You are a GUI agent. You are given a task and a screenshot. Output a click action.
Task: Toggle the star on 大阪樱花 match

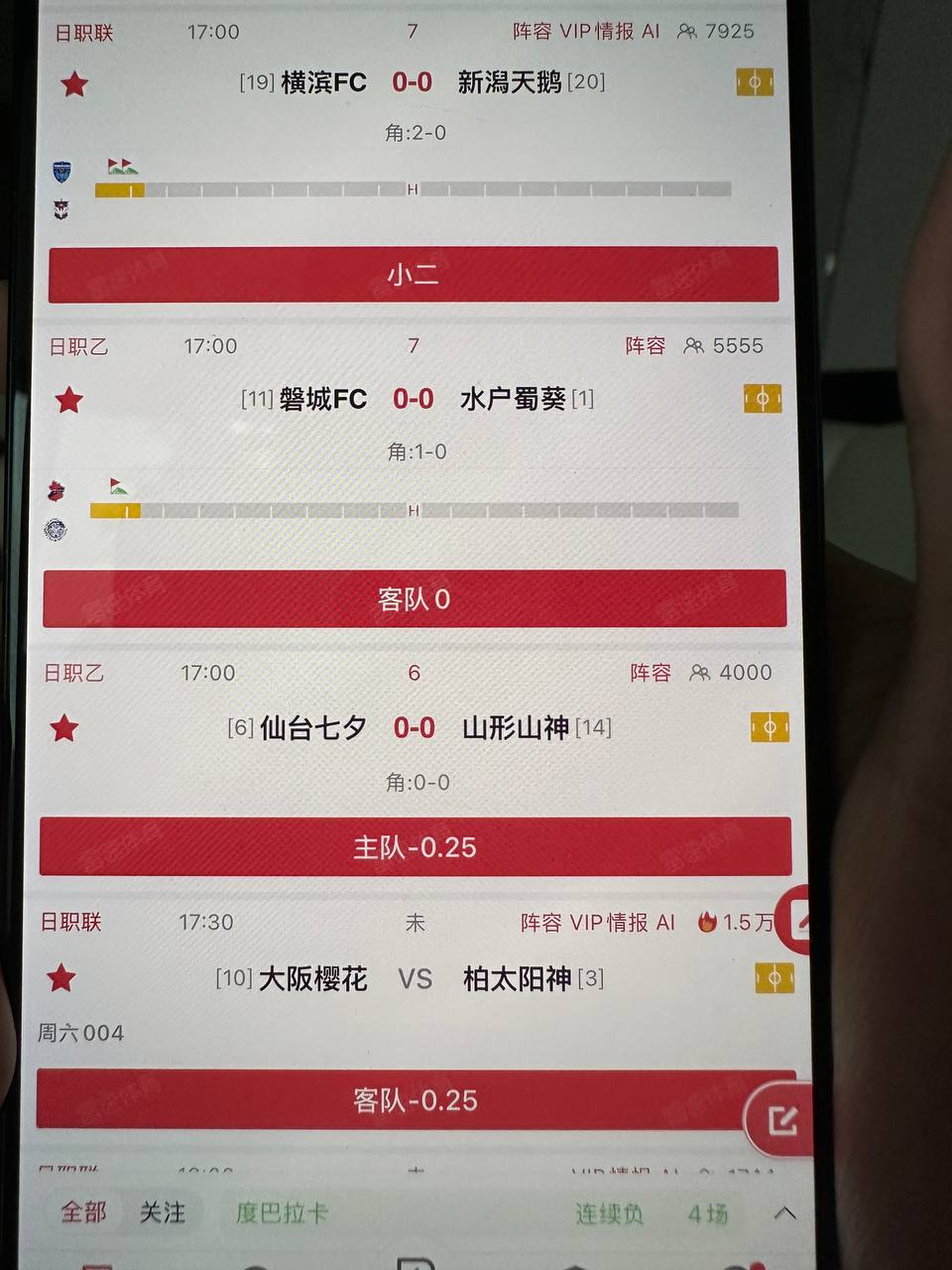click(60, 979)
